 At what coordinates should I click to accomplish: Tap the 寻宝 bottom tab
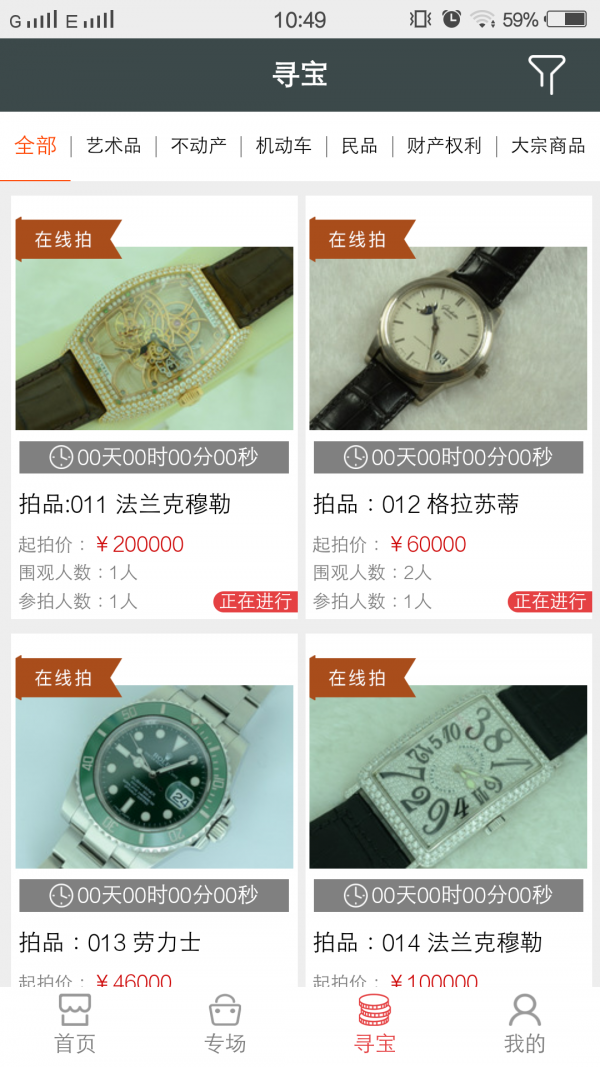pos(375,1024)
